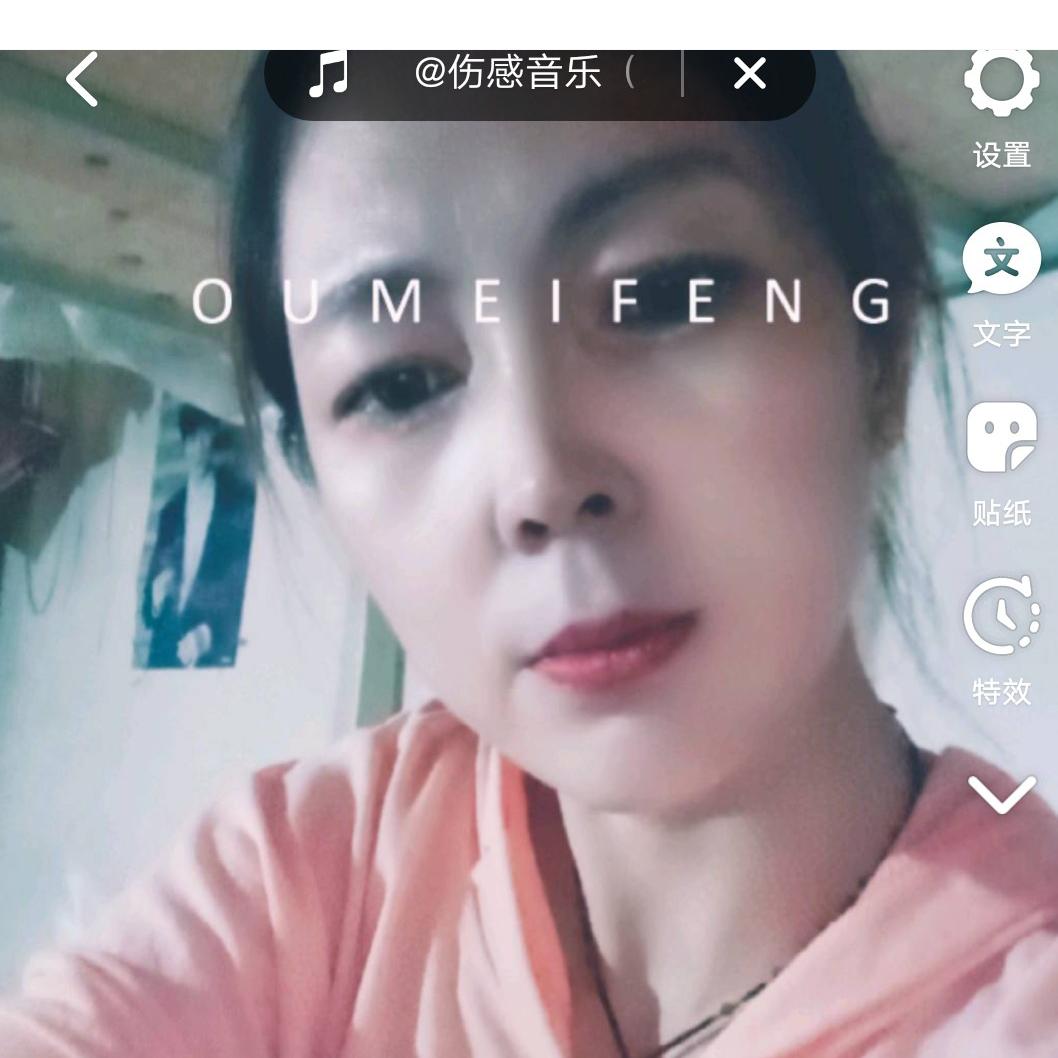This screenshot has height=1058, width=1058.
Task: Expand more editing tools with the down chevron
Action: coord(1001,794)
